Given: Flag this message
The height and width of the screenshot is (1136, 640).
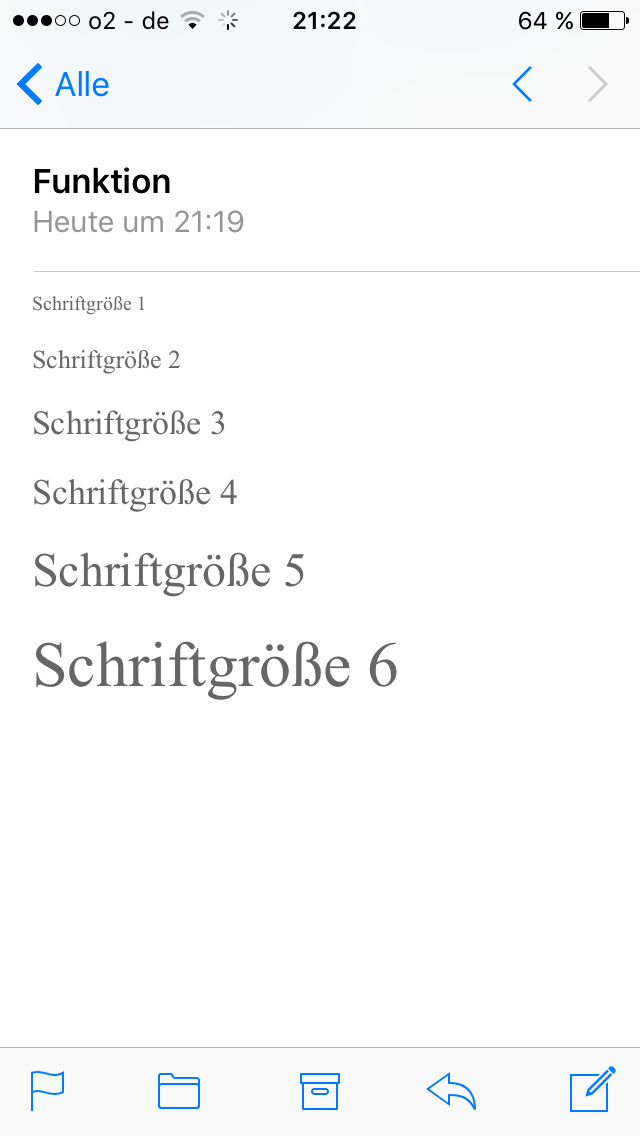Looking at the screenshot, I should 47,1090.
